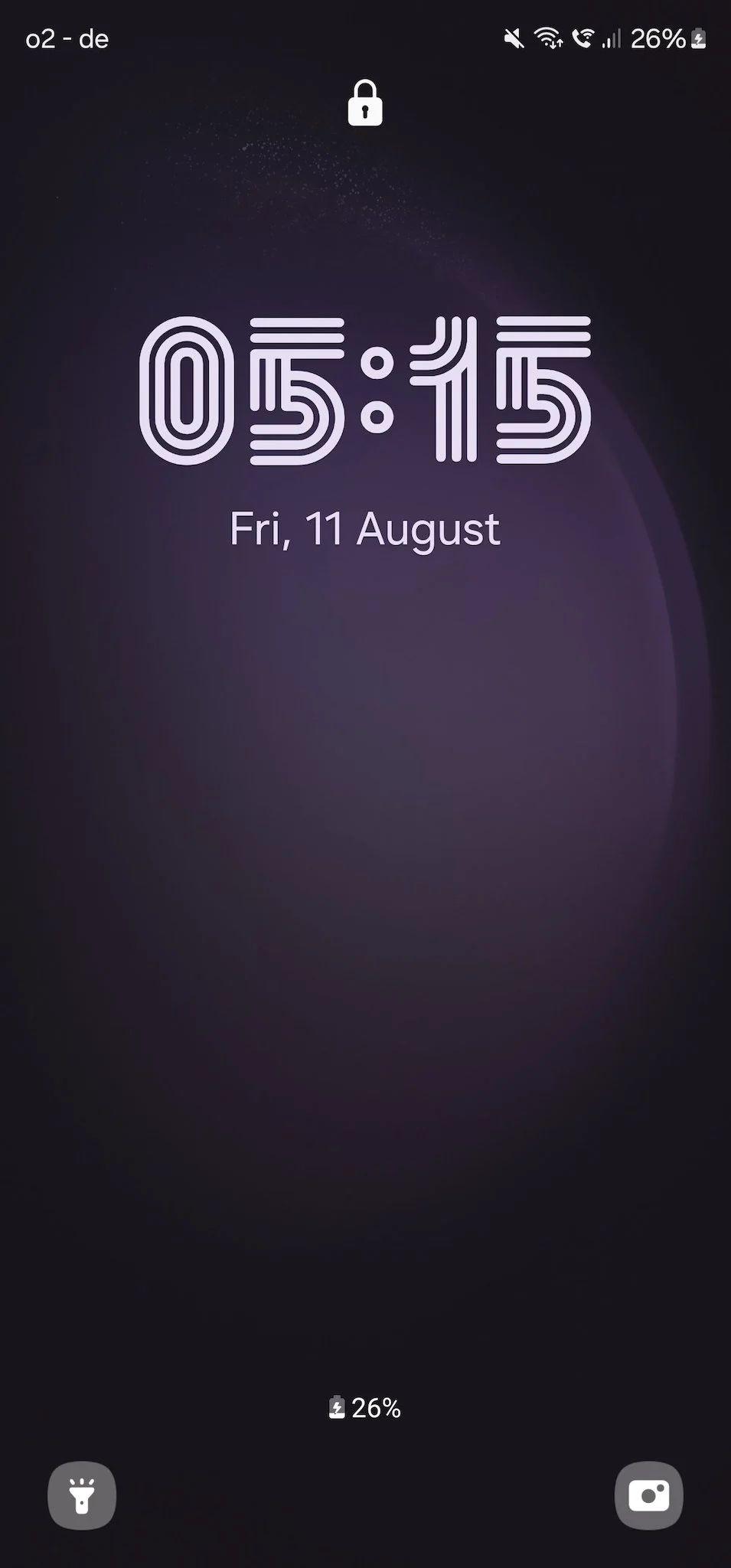
Task: Tap the padlock icon to unlock
Action: (365, 103)
